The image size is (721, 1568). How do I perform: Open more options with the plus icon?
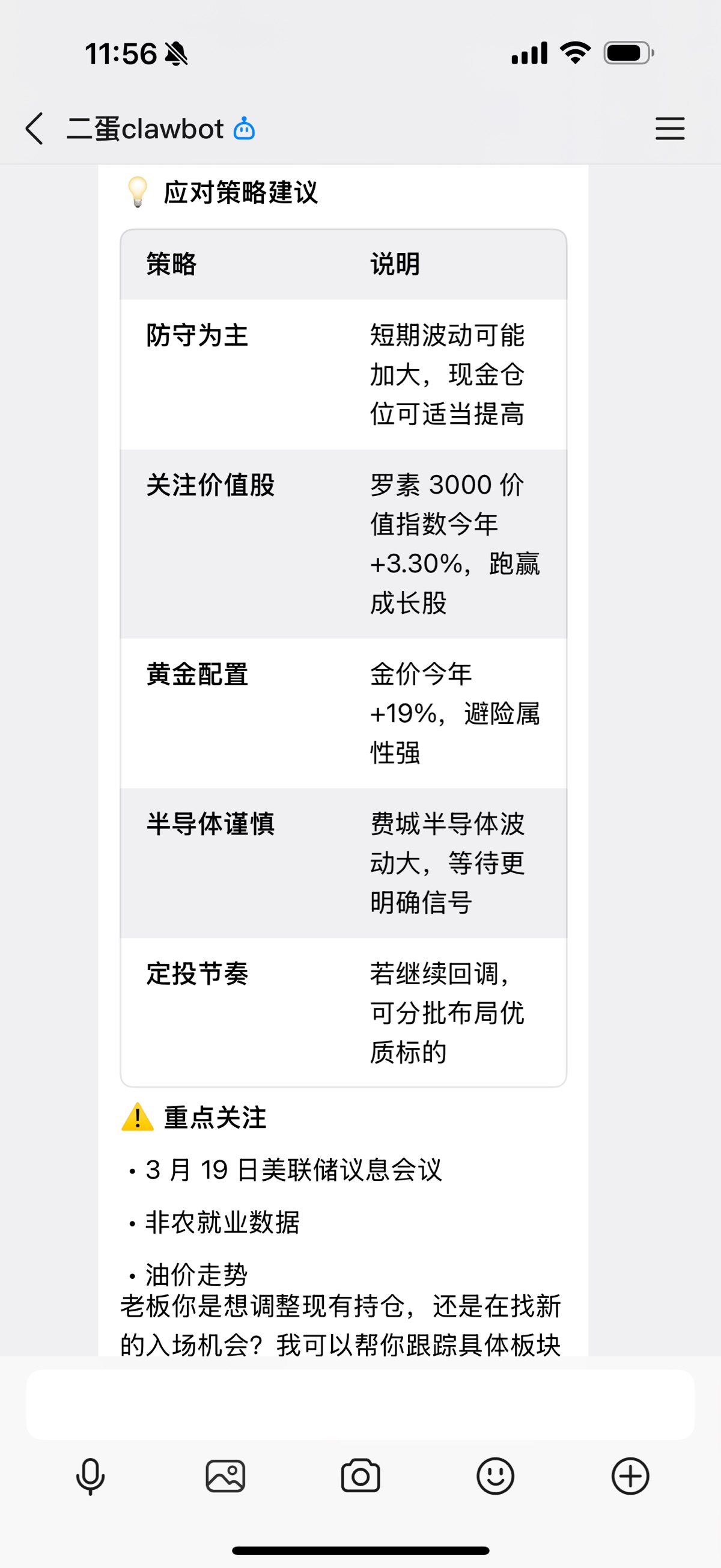coord(630,1476)
